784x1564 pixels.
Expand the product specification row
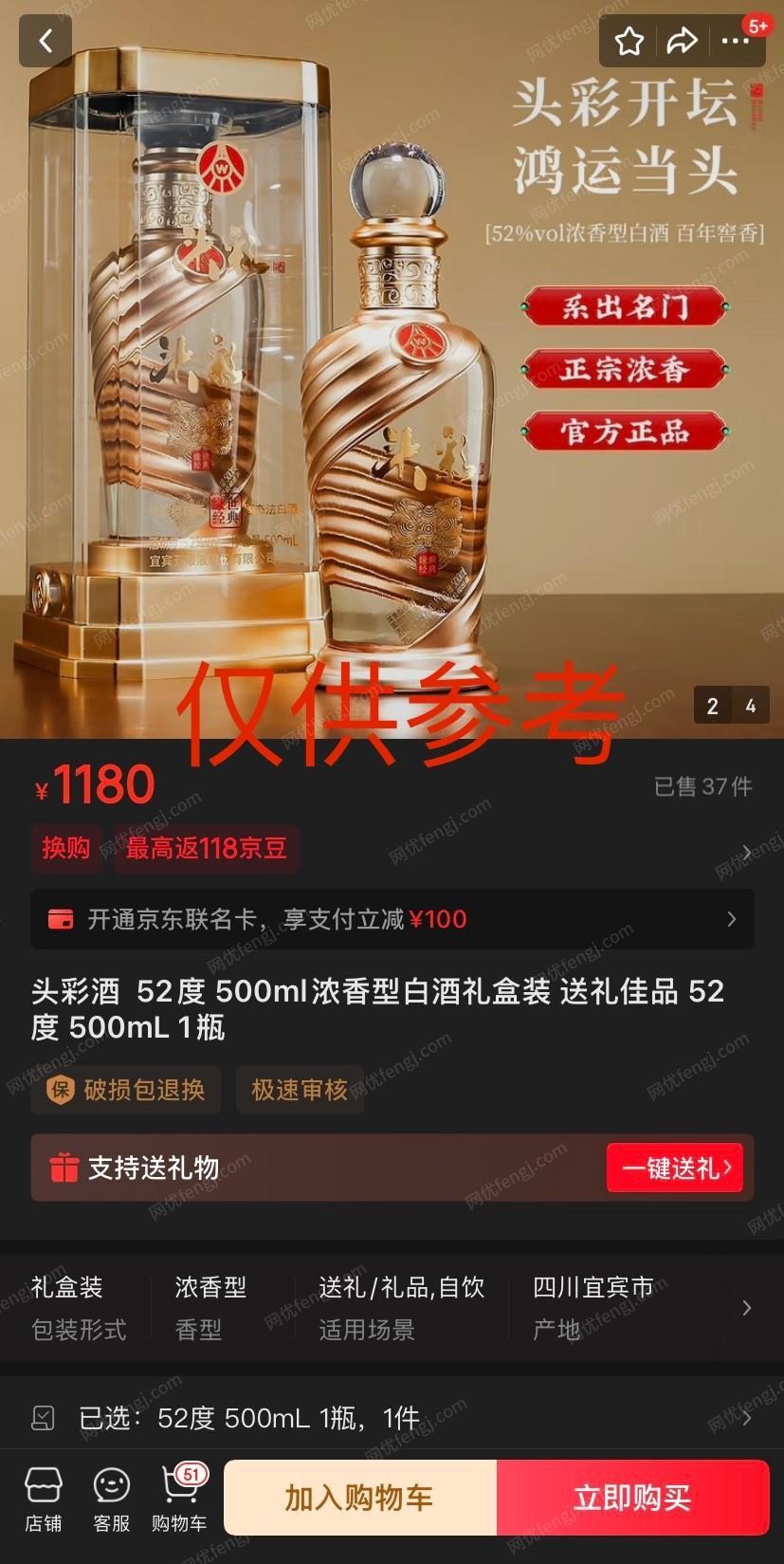[392, 1308]
